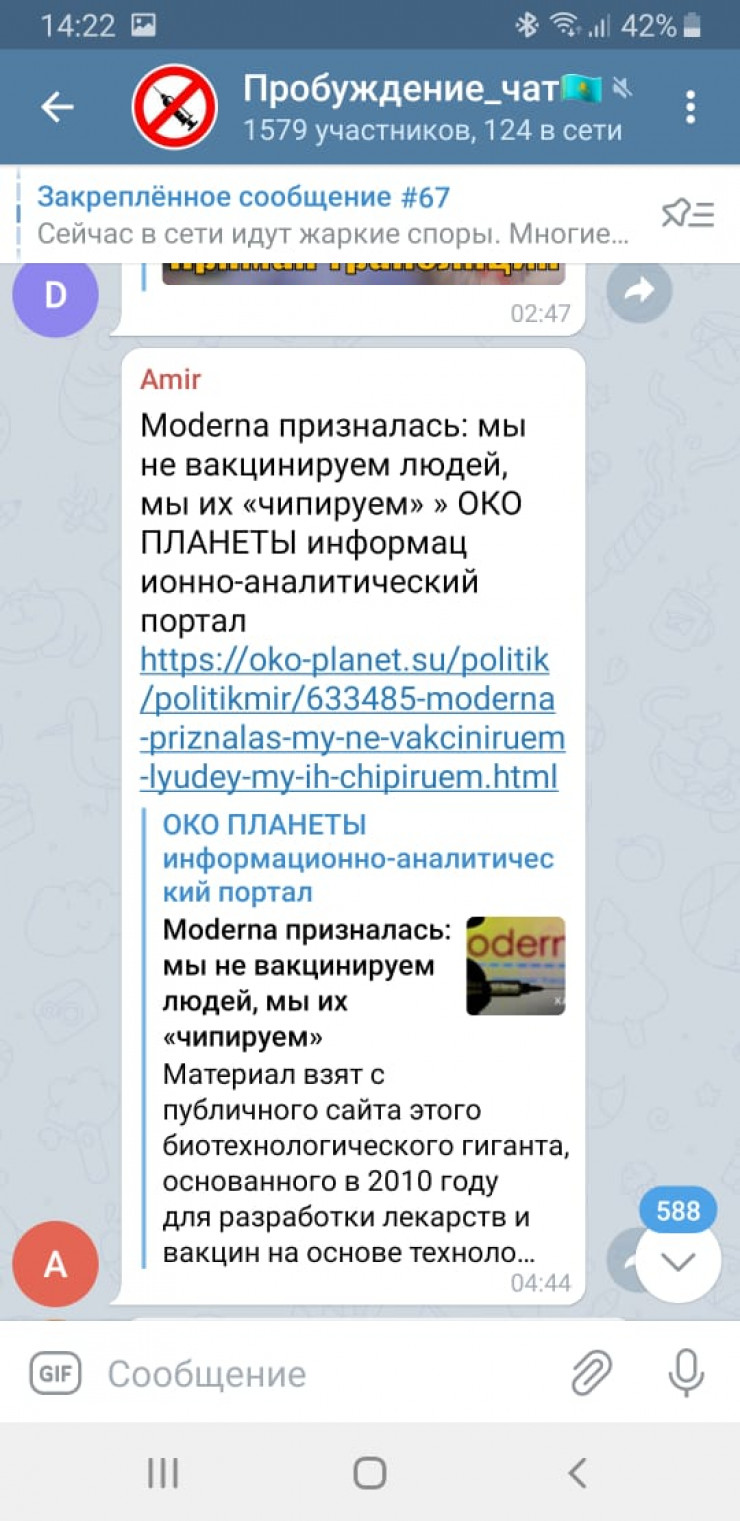Image resolution: width=740 pixels, height=1521 pixels.
Task: Forward the 02:47 message
Action: point(639,291)
